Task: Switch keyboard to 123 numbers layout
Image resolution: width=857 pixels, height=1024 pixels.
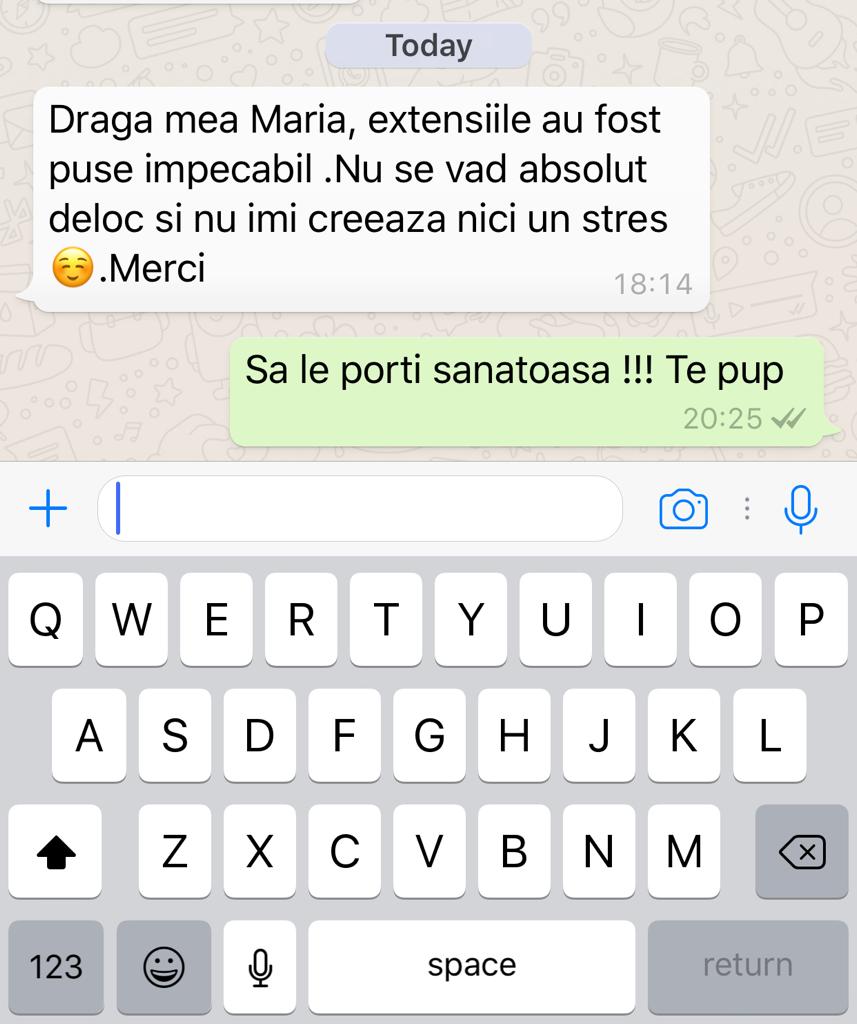Action: (x=56, y=966)
